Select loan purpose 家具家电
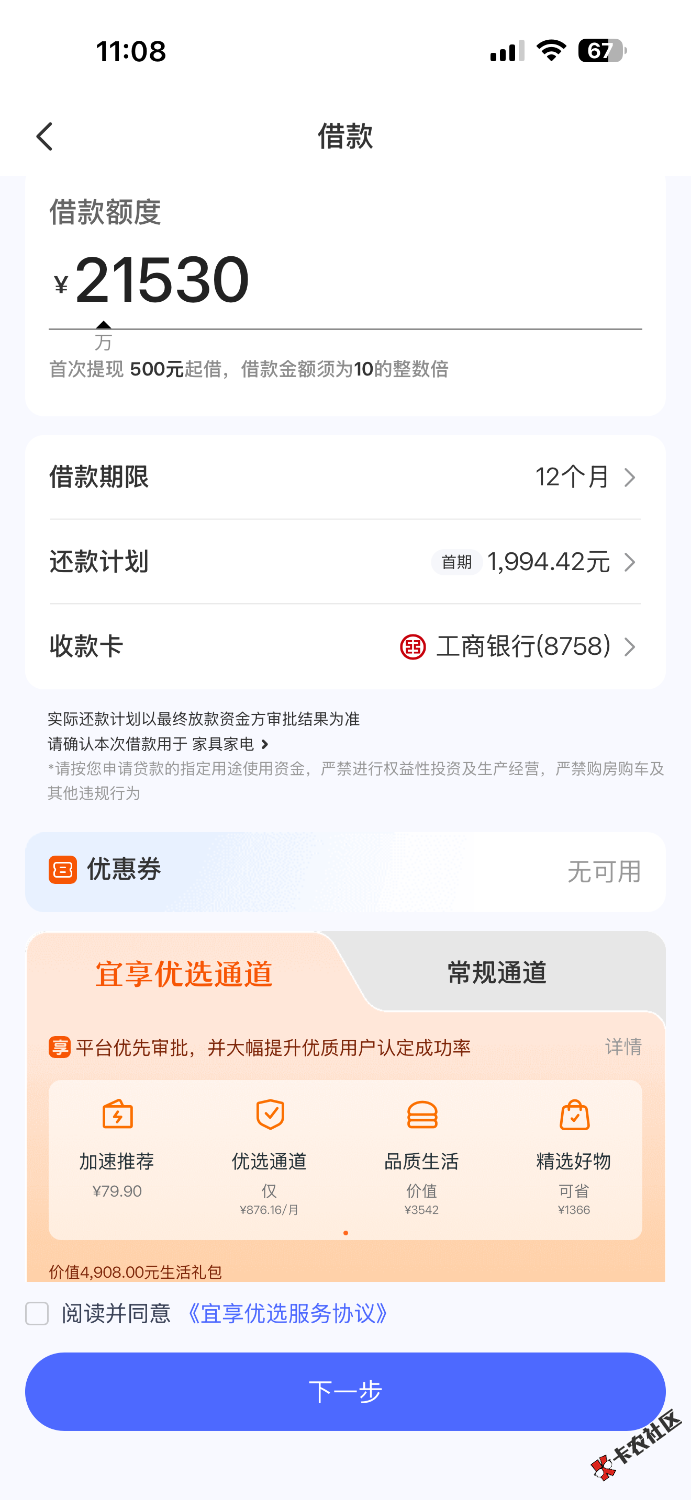Image resolution: width=691 pixels, height=1500 pixels. [230, 745]
